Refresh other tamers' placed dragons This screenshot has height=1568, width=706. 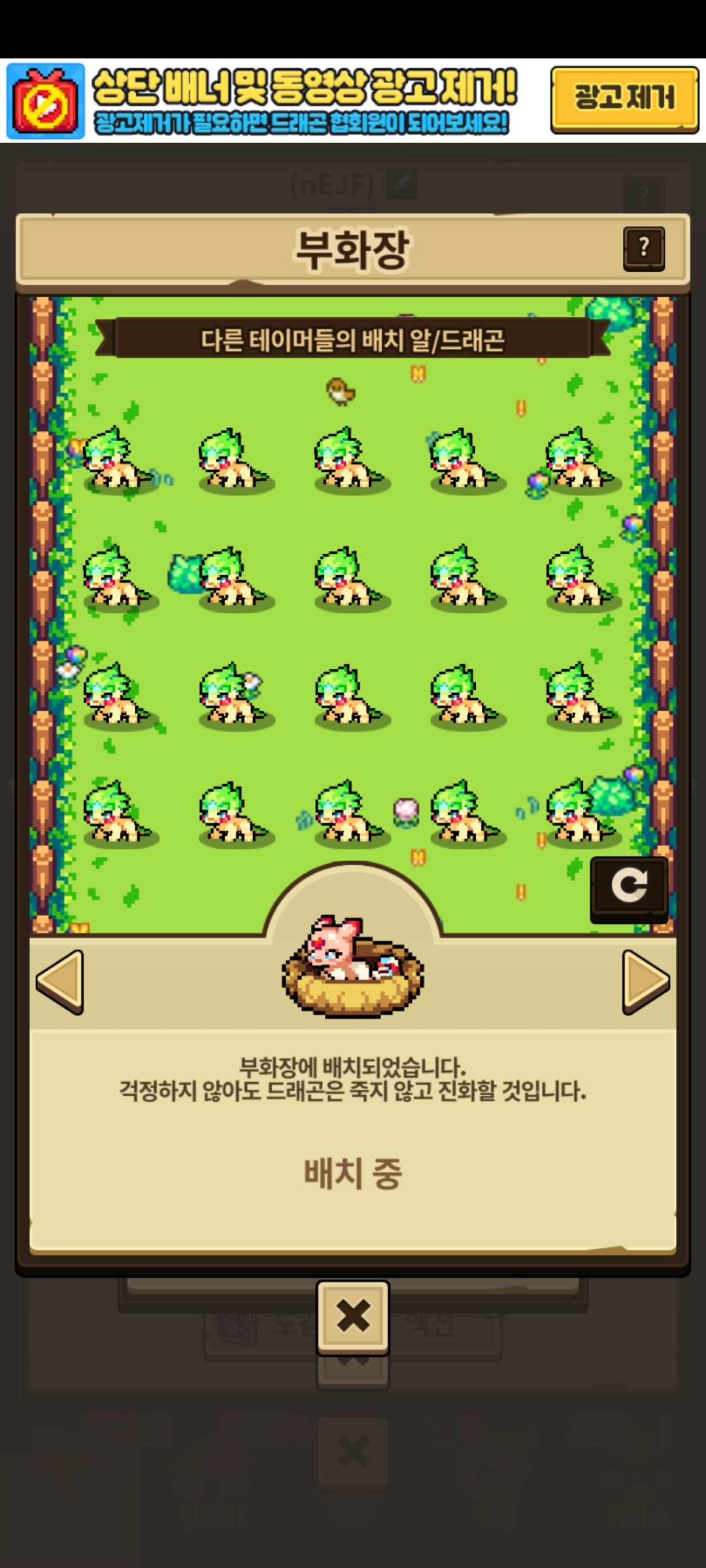(629, 889)
